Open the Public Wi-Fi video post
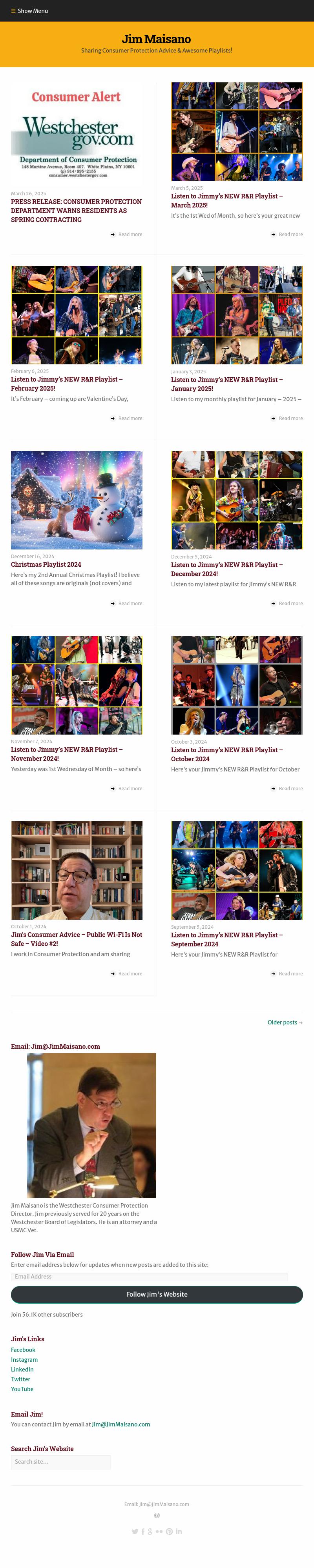314x1568 pixels. click(x=76, y=939)
